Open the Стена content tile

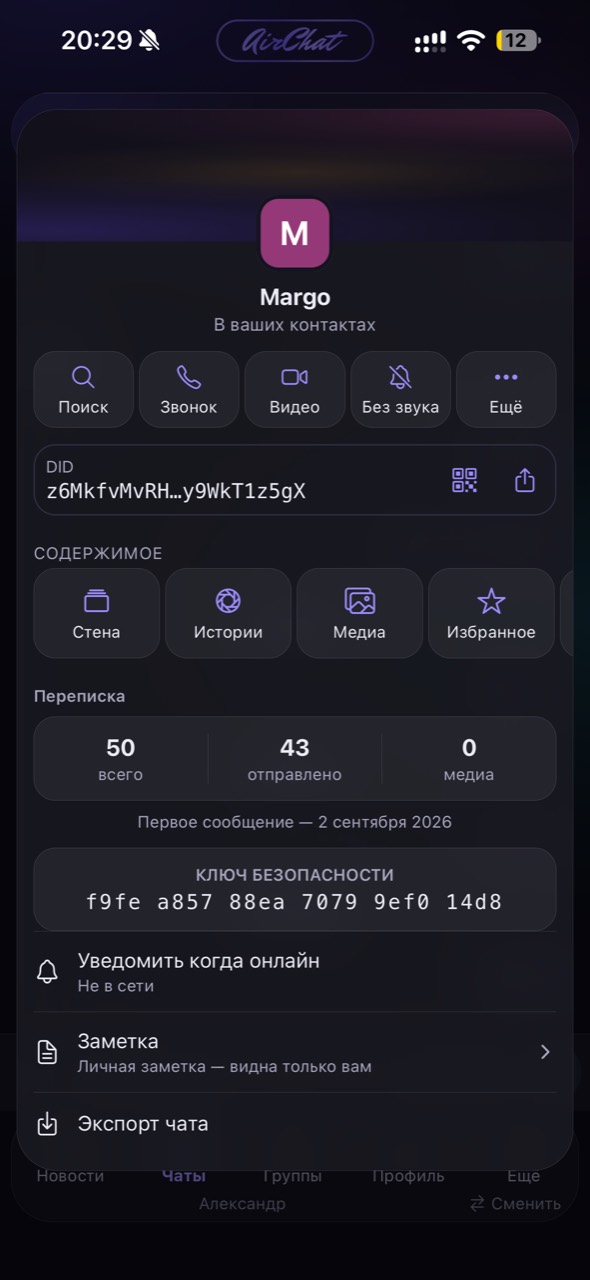97,613
